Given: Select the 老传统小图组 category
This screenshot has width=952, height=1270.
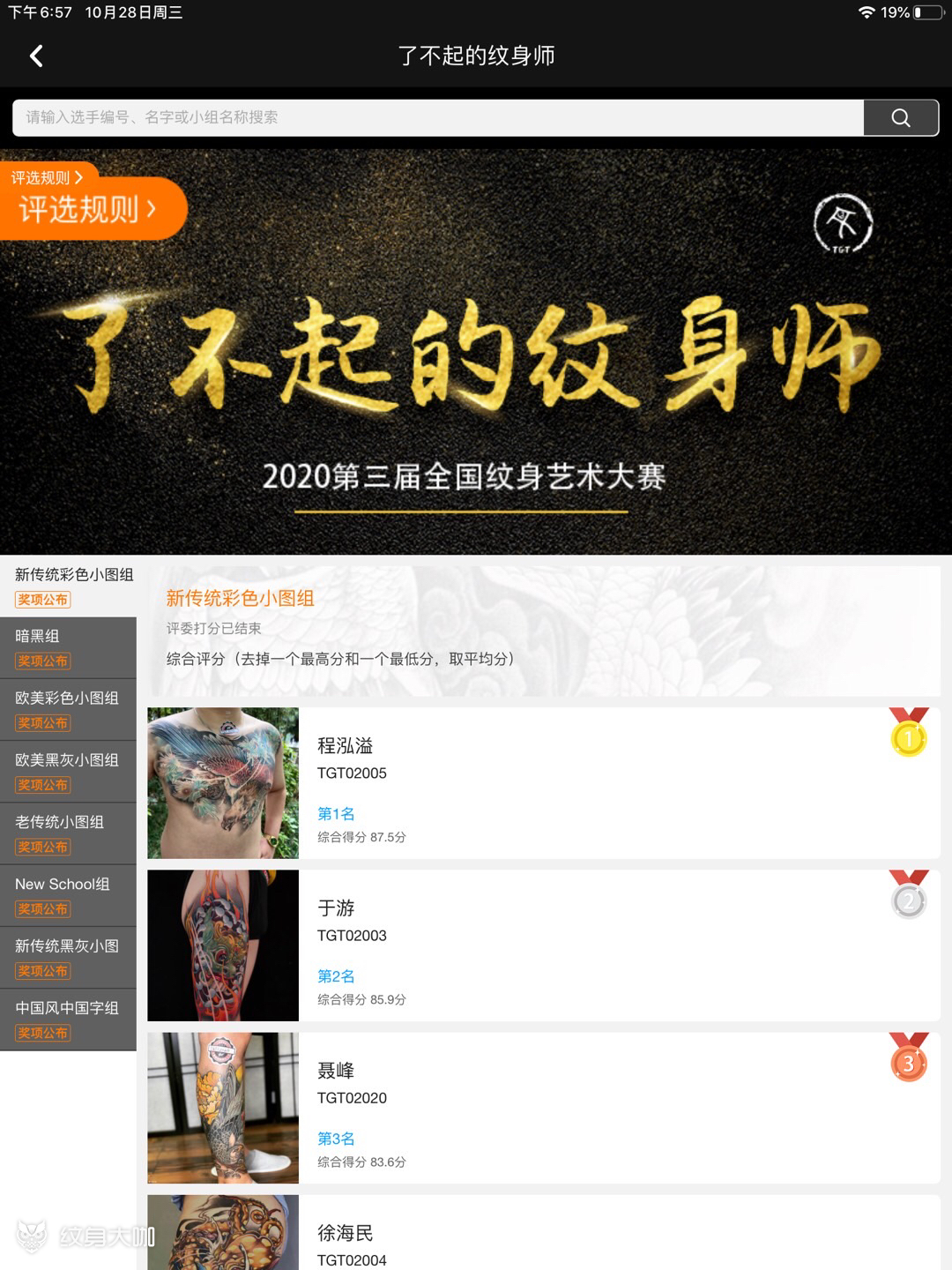Looking at the screenshot, I should click(x=69, y=833).
